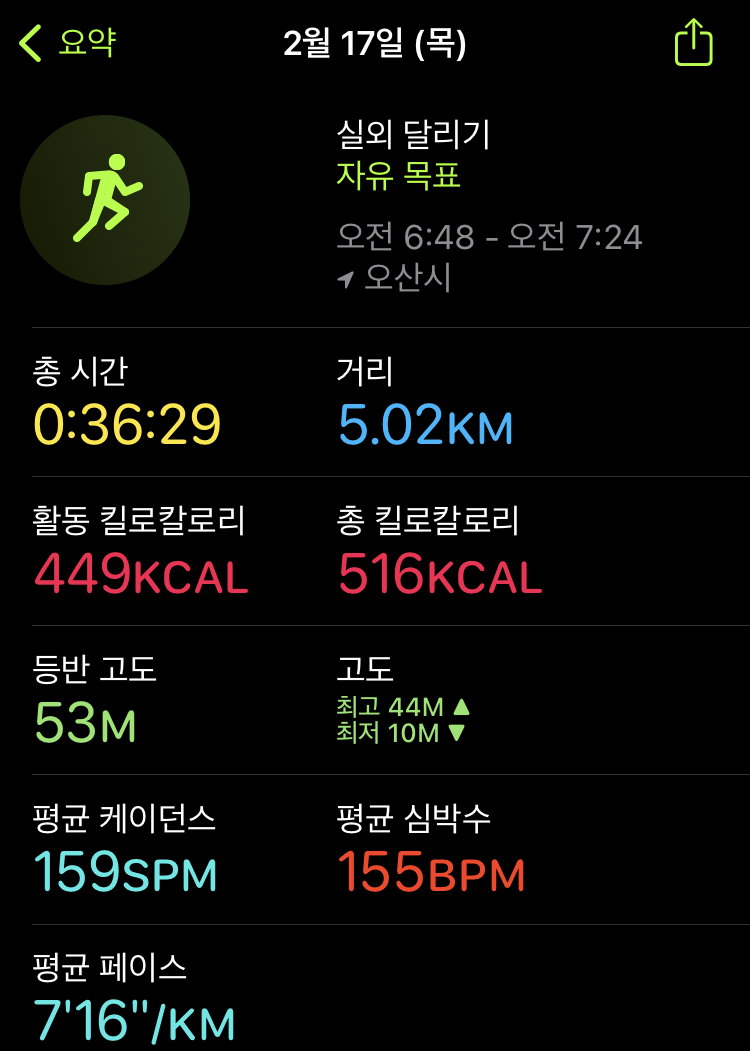The height and width of the screenshot is (1051, 750).
Task: Share this workout summary
Action: [x=693, y=42]
